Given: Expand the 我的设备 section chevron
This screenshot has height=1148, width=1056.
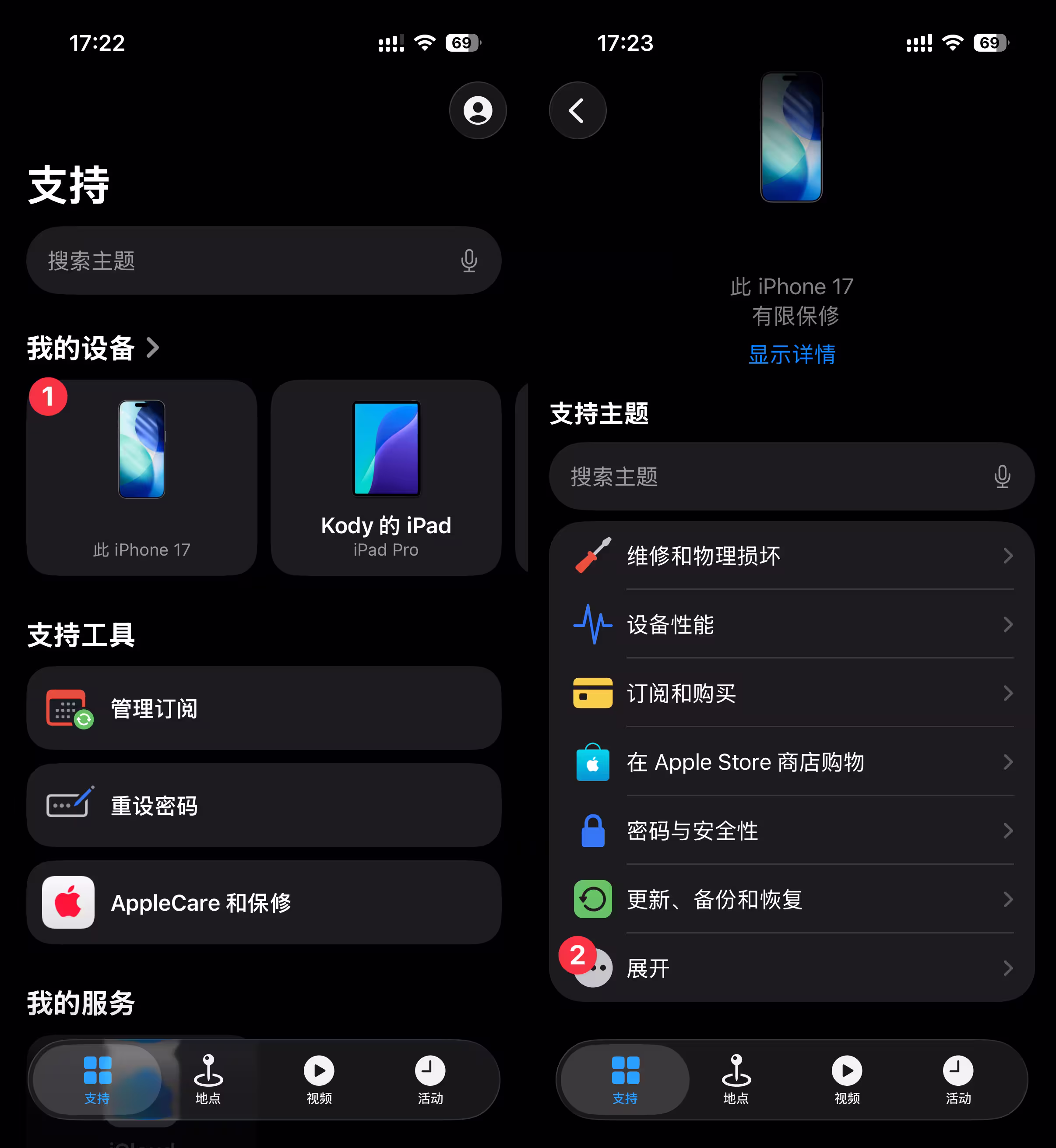Looking at the screenshot, I should click(153, 349).
